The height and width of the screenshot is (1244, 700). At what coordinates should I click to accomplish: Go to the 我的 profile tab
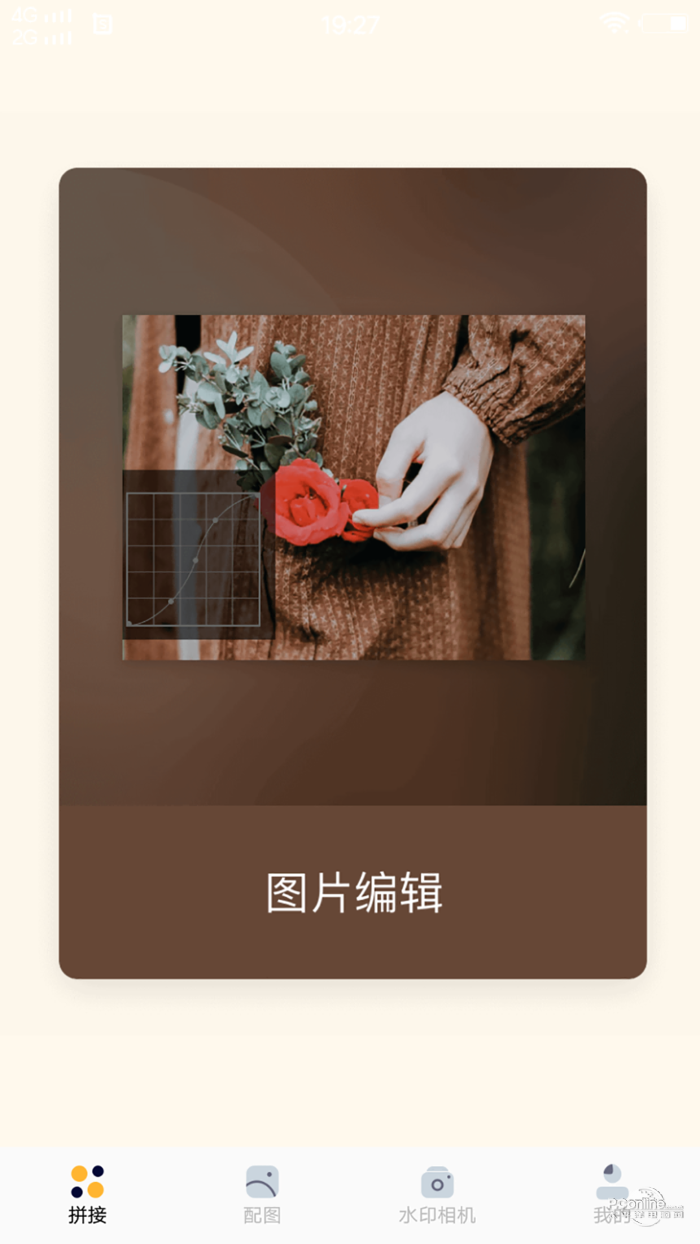click(x=612, y=1195)
